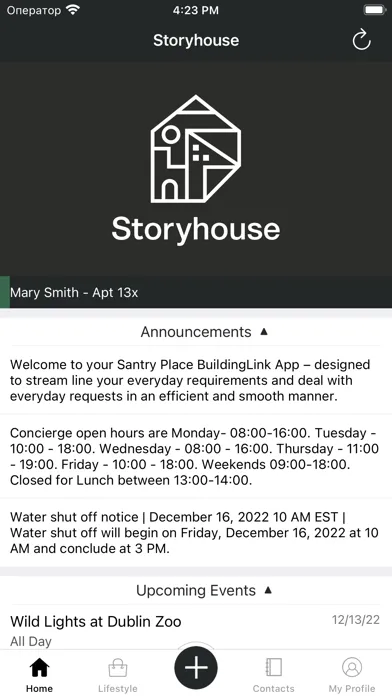Switch to the Lifestyle tab
Image resolution: width=392 pixels, height=696 pixels.
[118, 675]
